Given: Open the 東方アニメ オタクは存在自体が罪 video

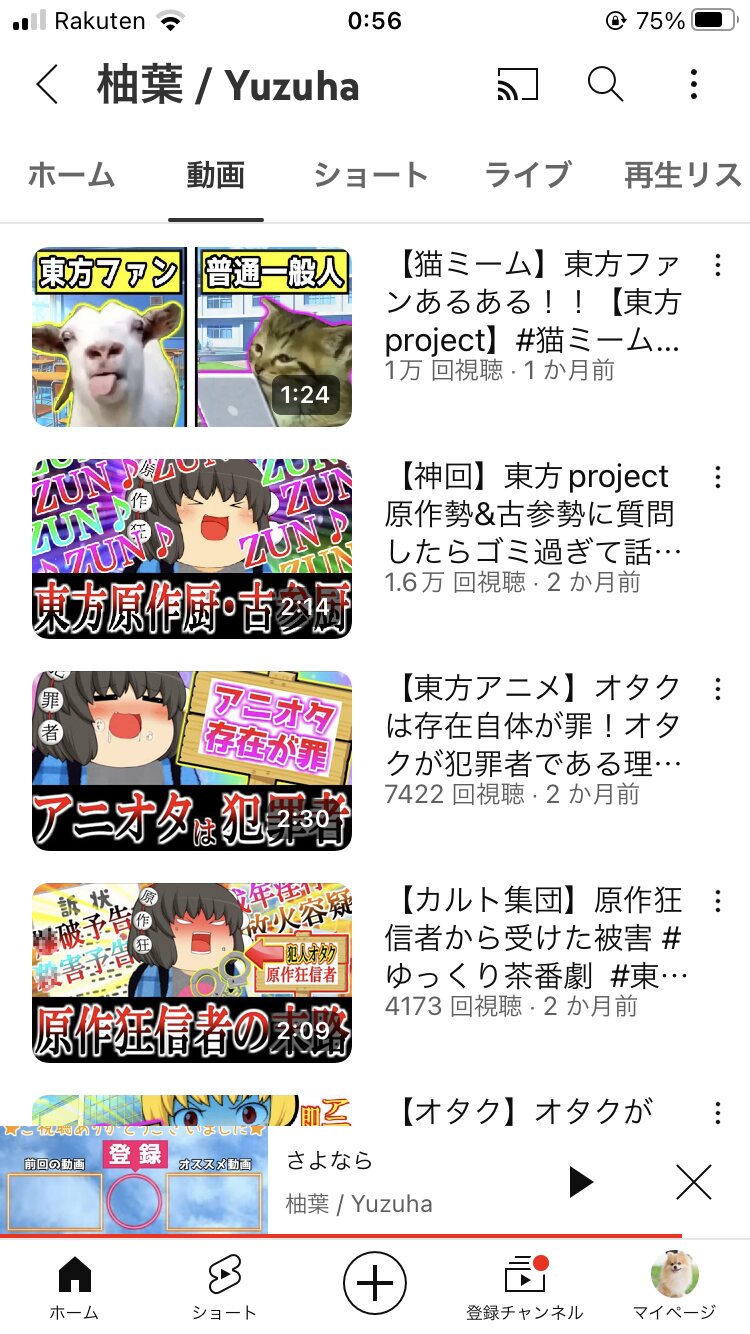Looking at the screenshot, I should click(x=192, y=761).
